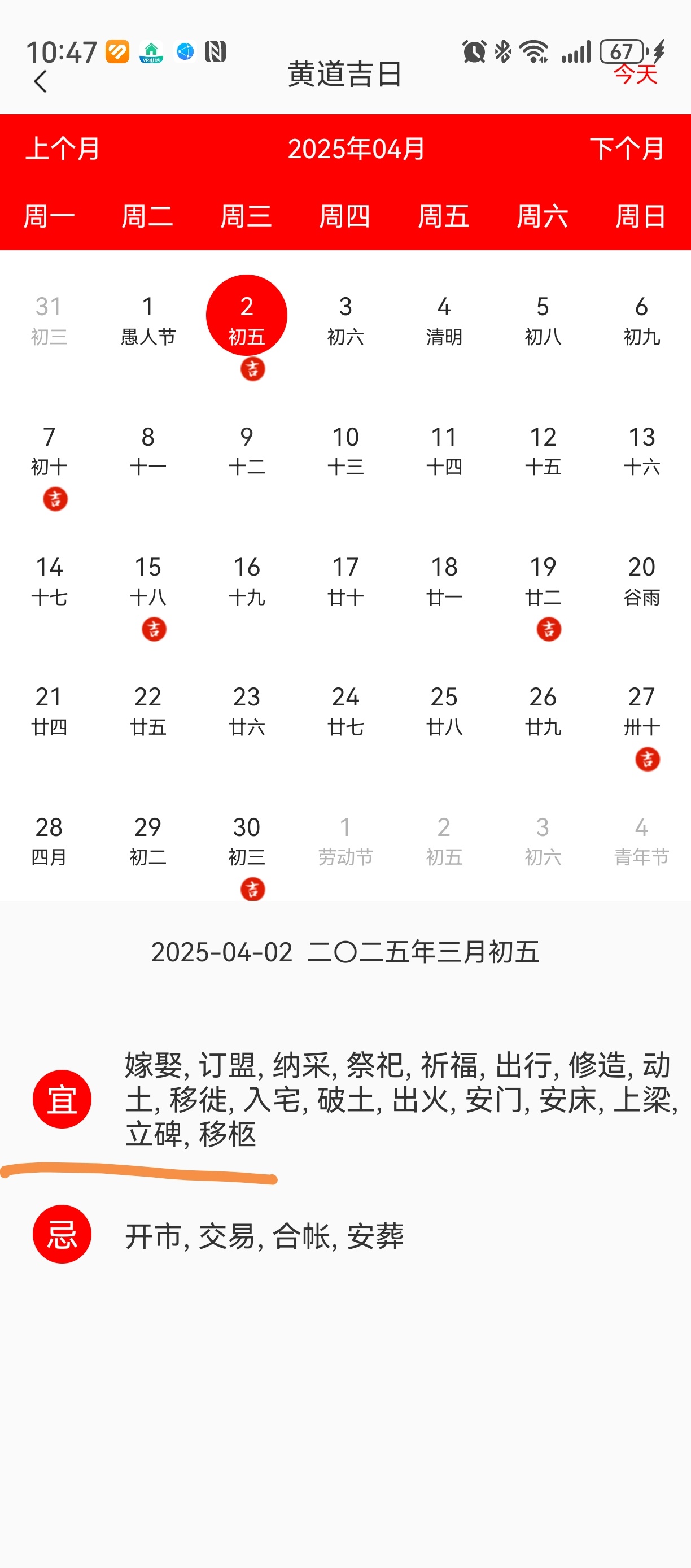
Task: Select April 1 愚人节
Action: pos(148,320)
